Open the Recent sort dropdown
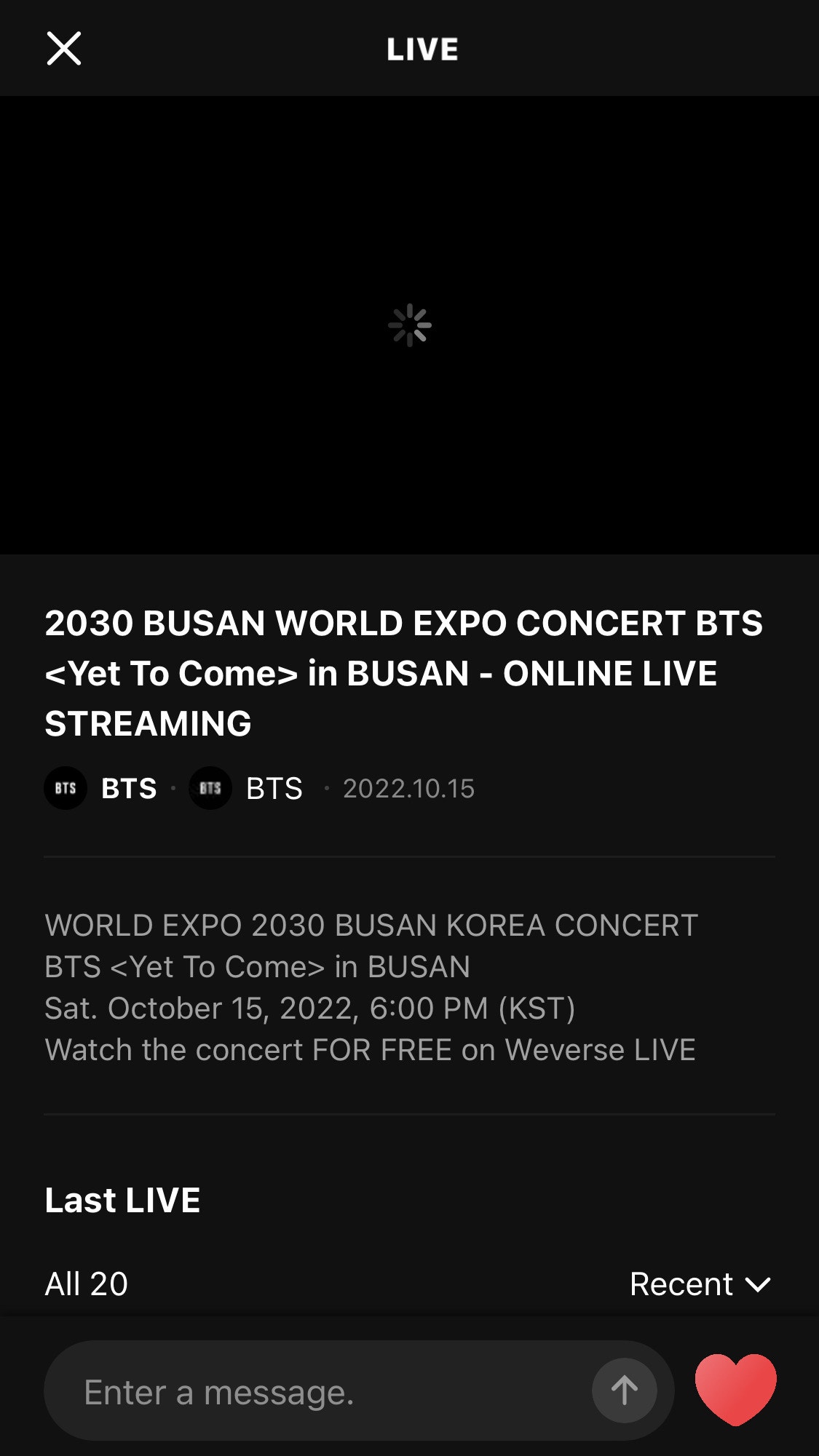Screen dimensions: 819x1456 (x=700, y=1284)
